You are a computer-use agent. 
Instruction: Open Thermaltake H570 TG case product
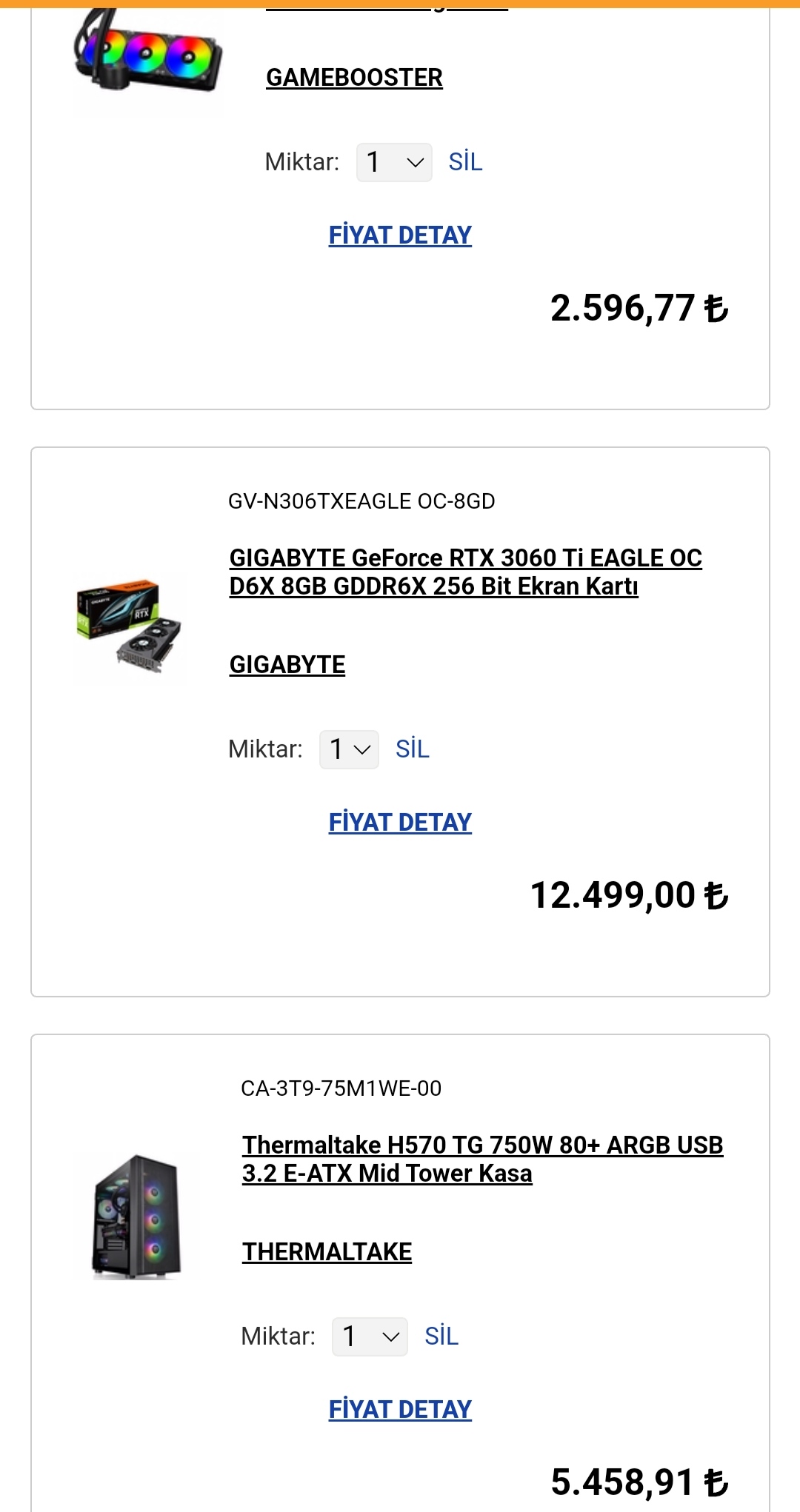[x=482, y=1159]
